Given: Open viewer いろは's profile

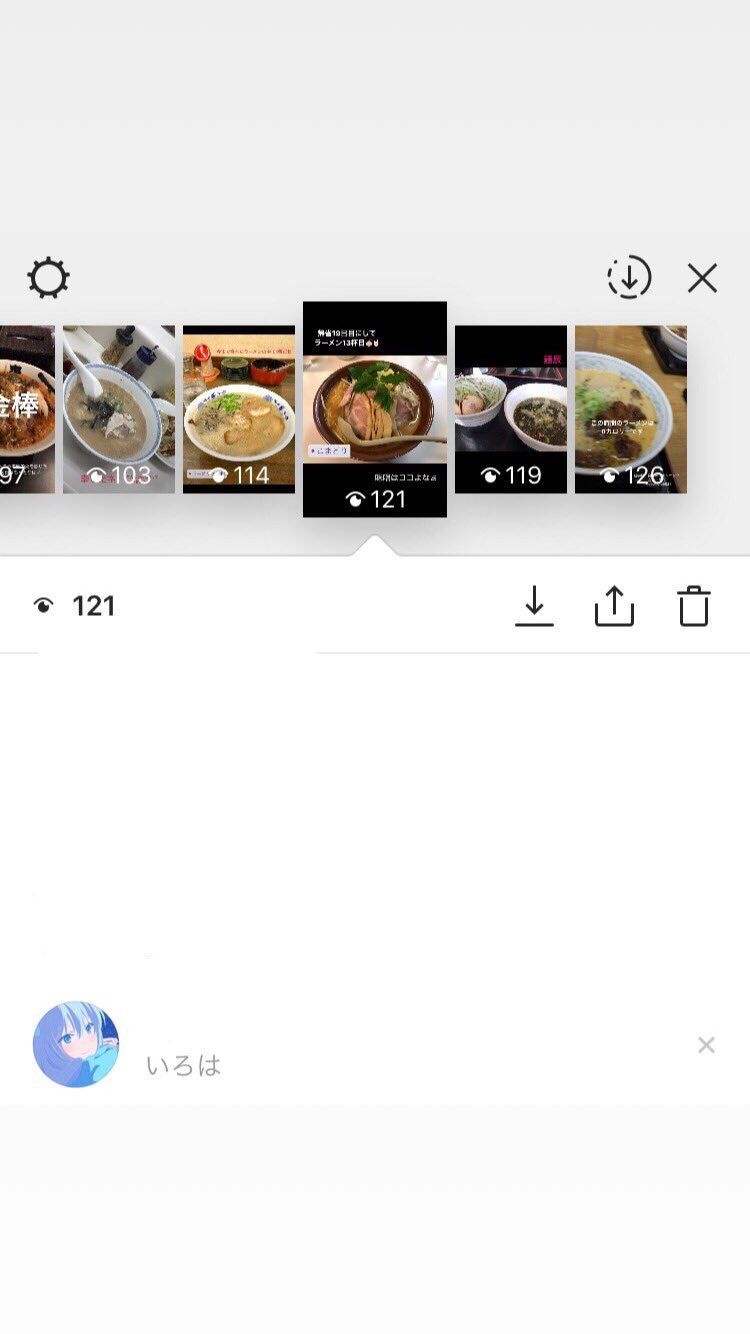Looking at the screenshot, I should click(x=76, y=1045).
